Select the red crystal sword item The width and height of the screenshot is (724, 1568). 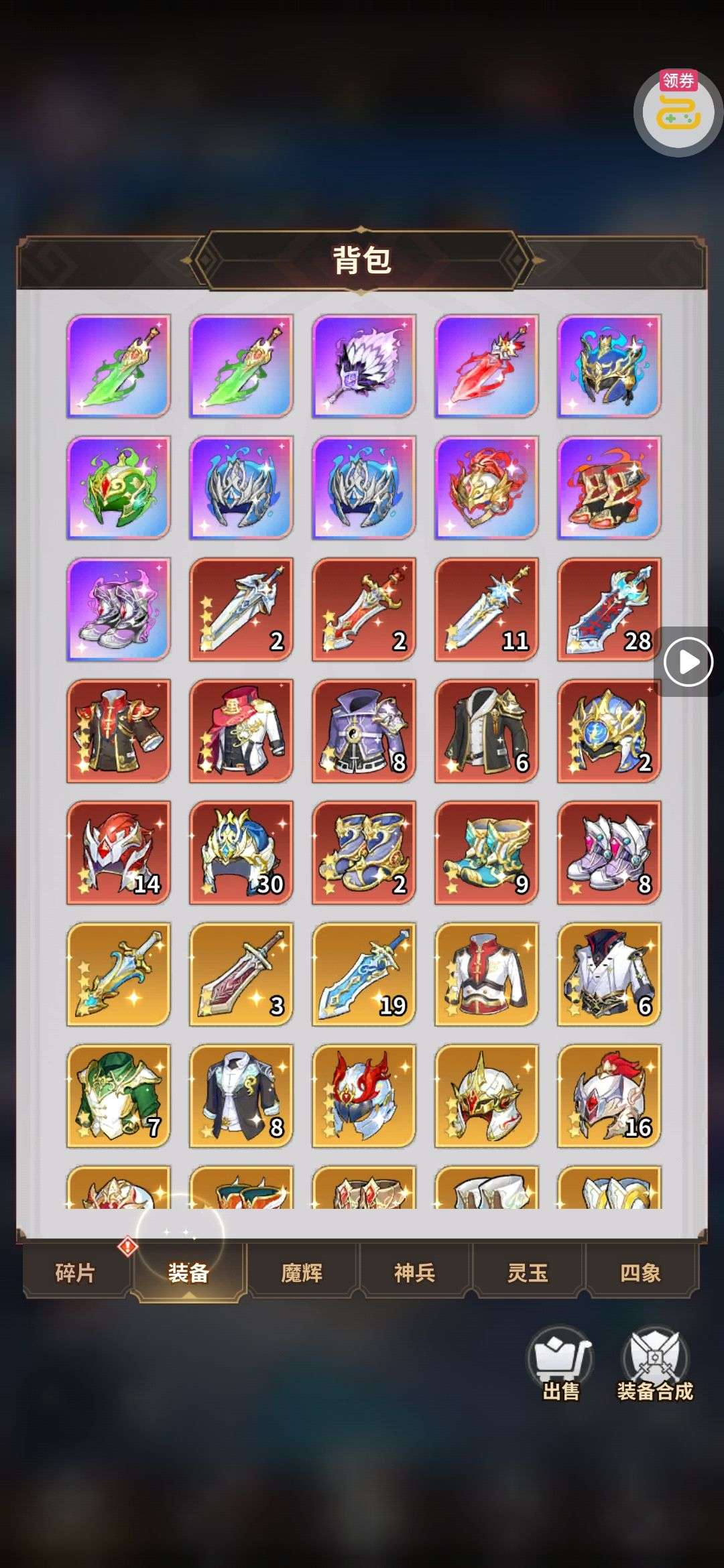coord(486,366)
